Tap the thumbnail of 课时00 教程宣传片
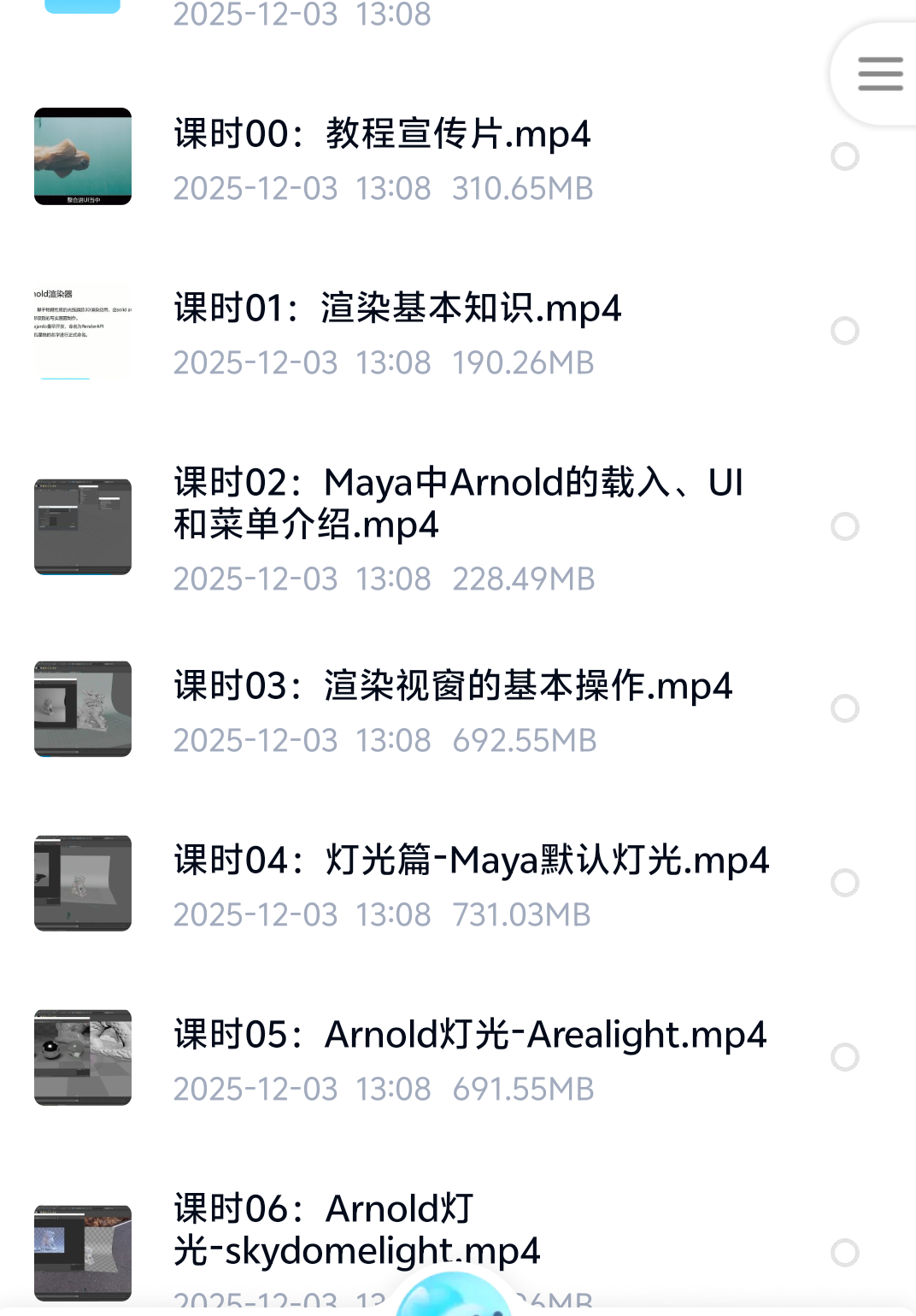The width and height of the screenshot is (916, 1316). 82,157
